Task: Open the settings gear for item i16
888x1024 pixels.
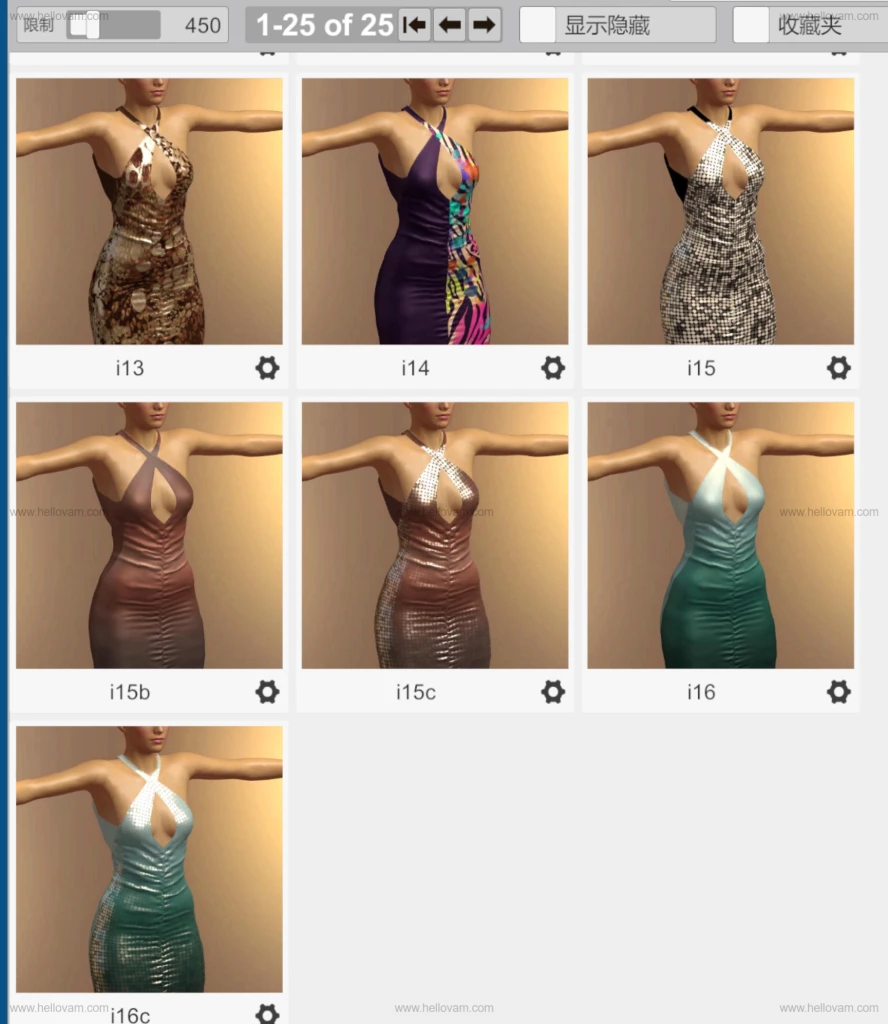Action: 839,691
